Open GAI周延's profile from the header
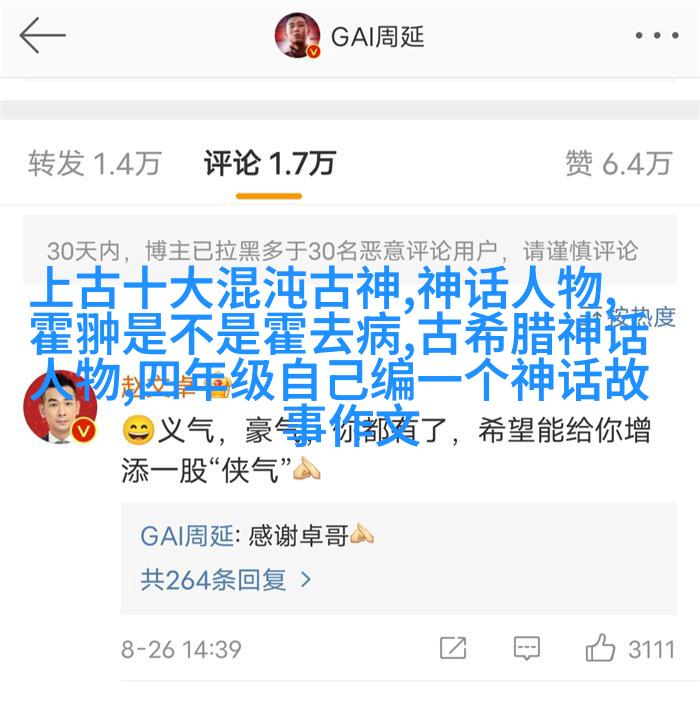700x702 pixels. [351, 37]
